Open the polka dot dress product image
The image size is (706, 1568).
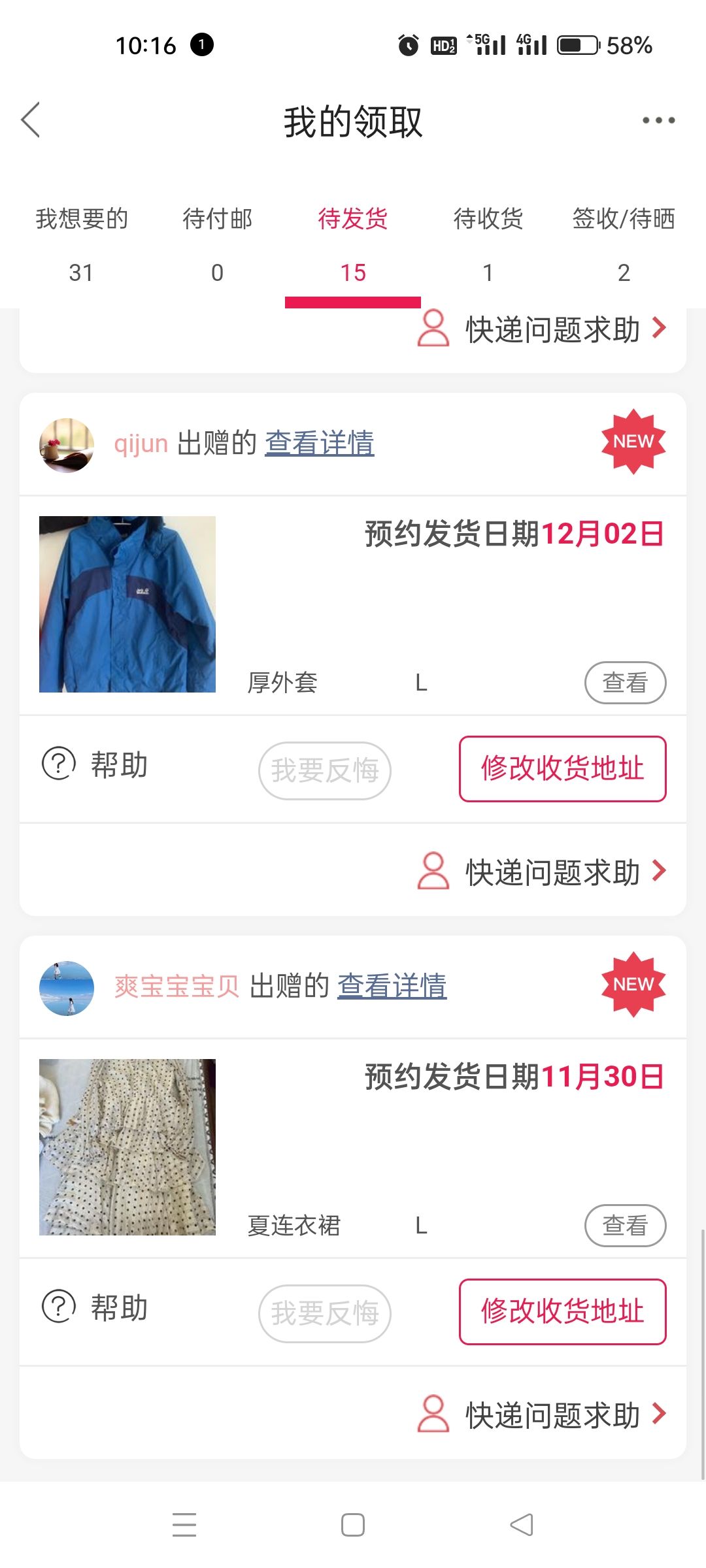click(127, 1147)
